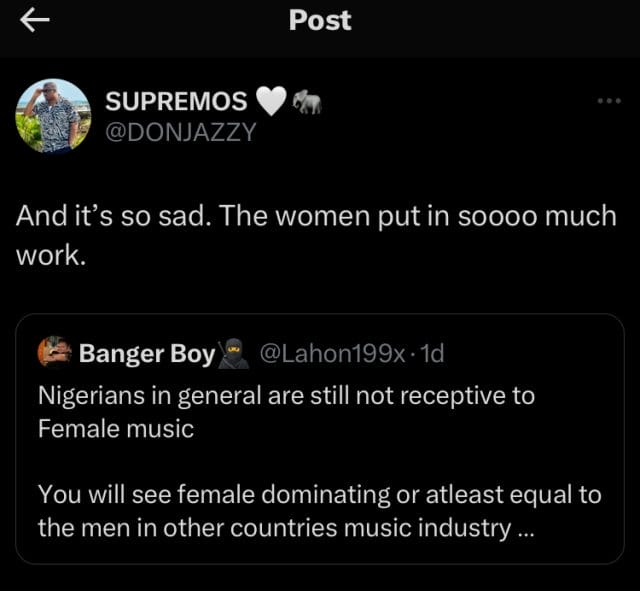Open the post's three-dot overflow menu

608,101
